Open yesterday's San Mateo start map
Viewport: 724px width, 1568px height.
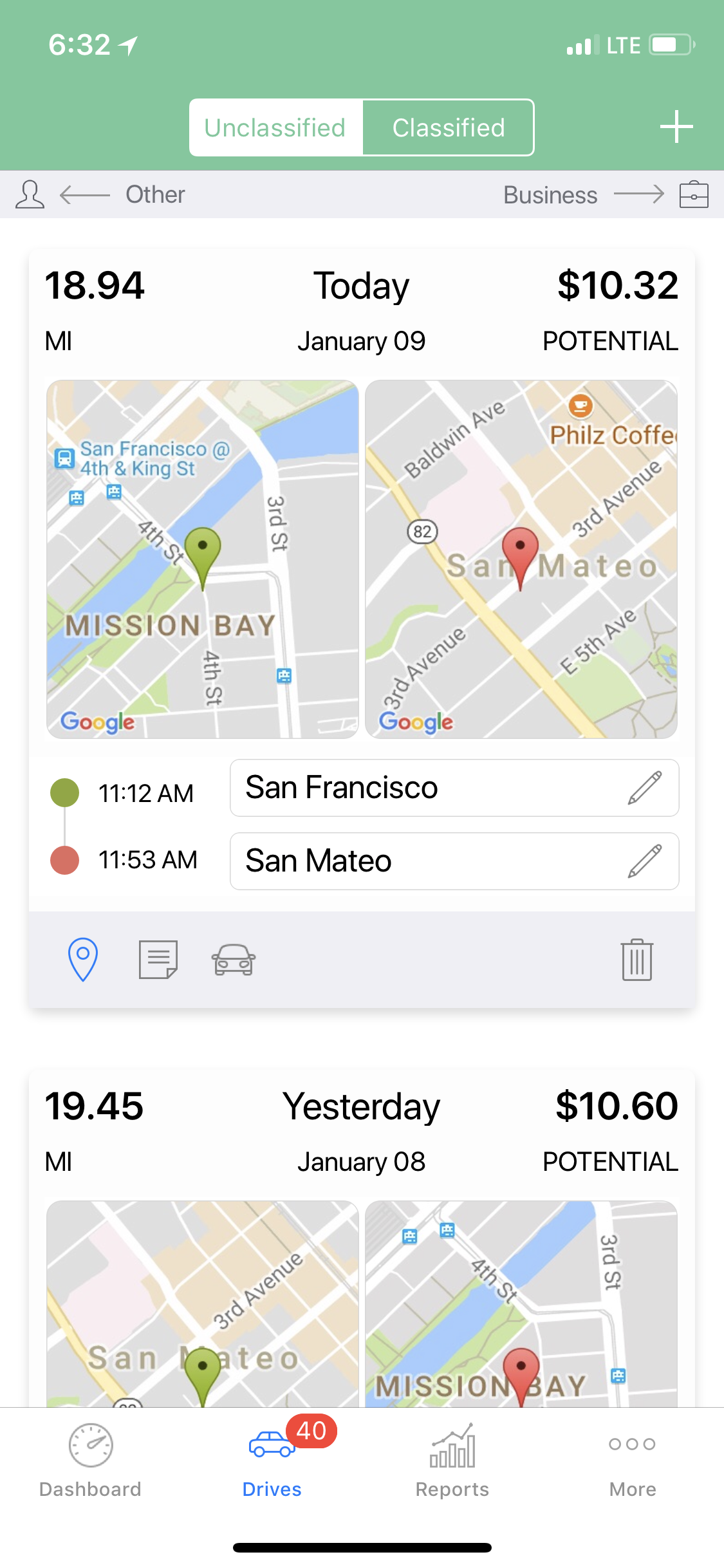click(x=203, y=1303)
